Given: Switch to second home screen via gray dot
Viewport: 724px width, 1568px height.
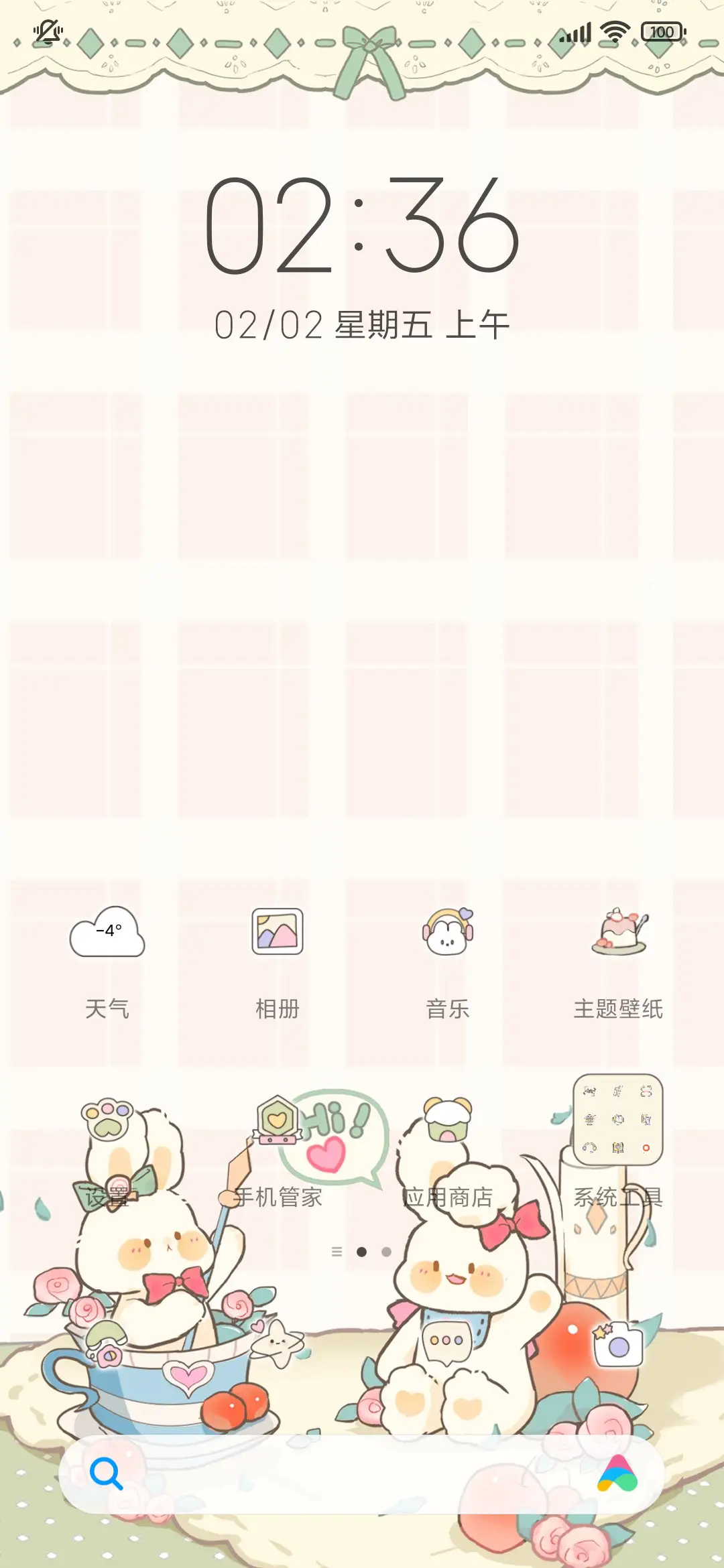Looking at the screenshot, I should tap(386, 1252).
